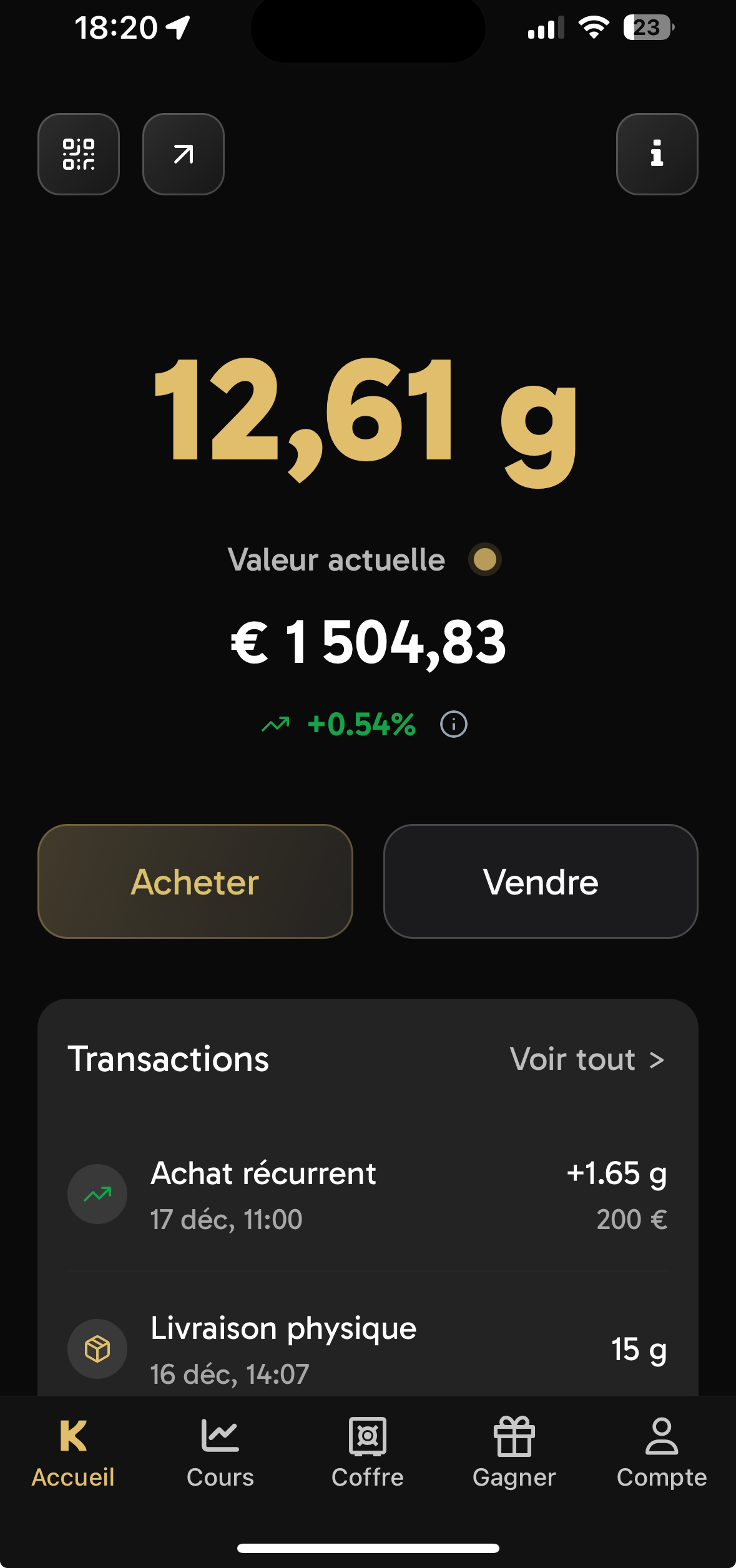View all transactions with Voir tout
Image resolution: width=736 pixels, height=1568 pixels.
pyautogui.click(x=587, y=1059)
